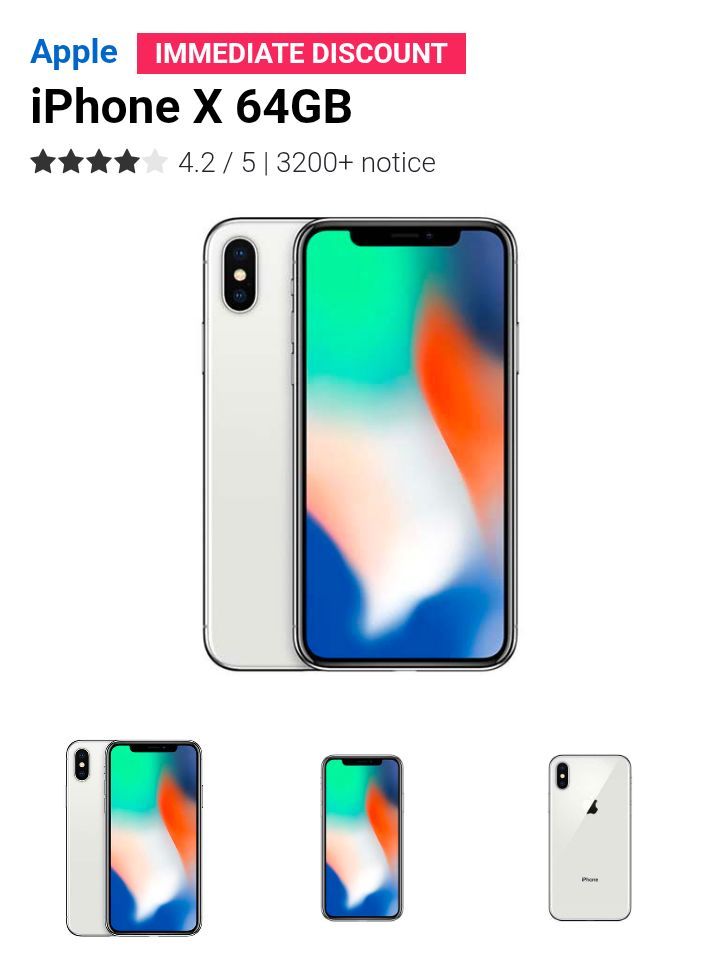Select the front-and-back view thumbnail
720x969 pixels.
click(134, 838)
